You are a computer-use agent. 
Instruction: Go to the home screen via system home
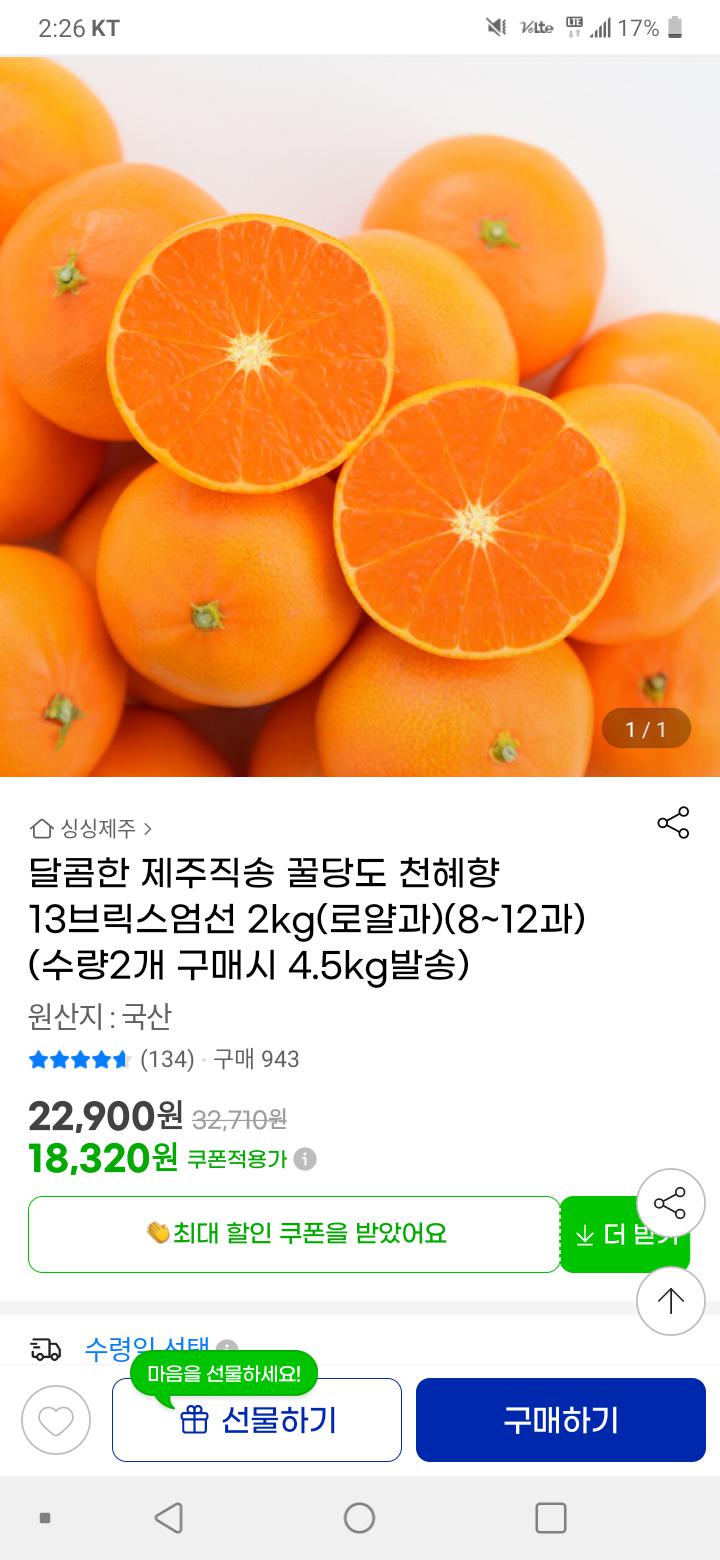(359, 1518)
